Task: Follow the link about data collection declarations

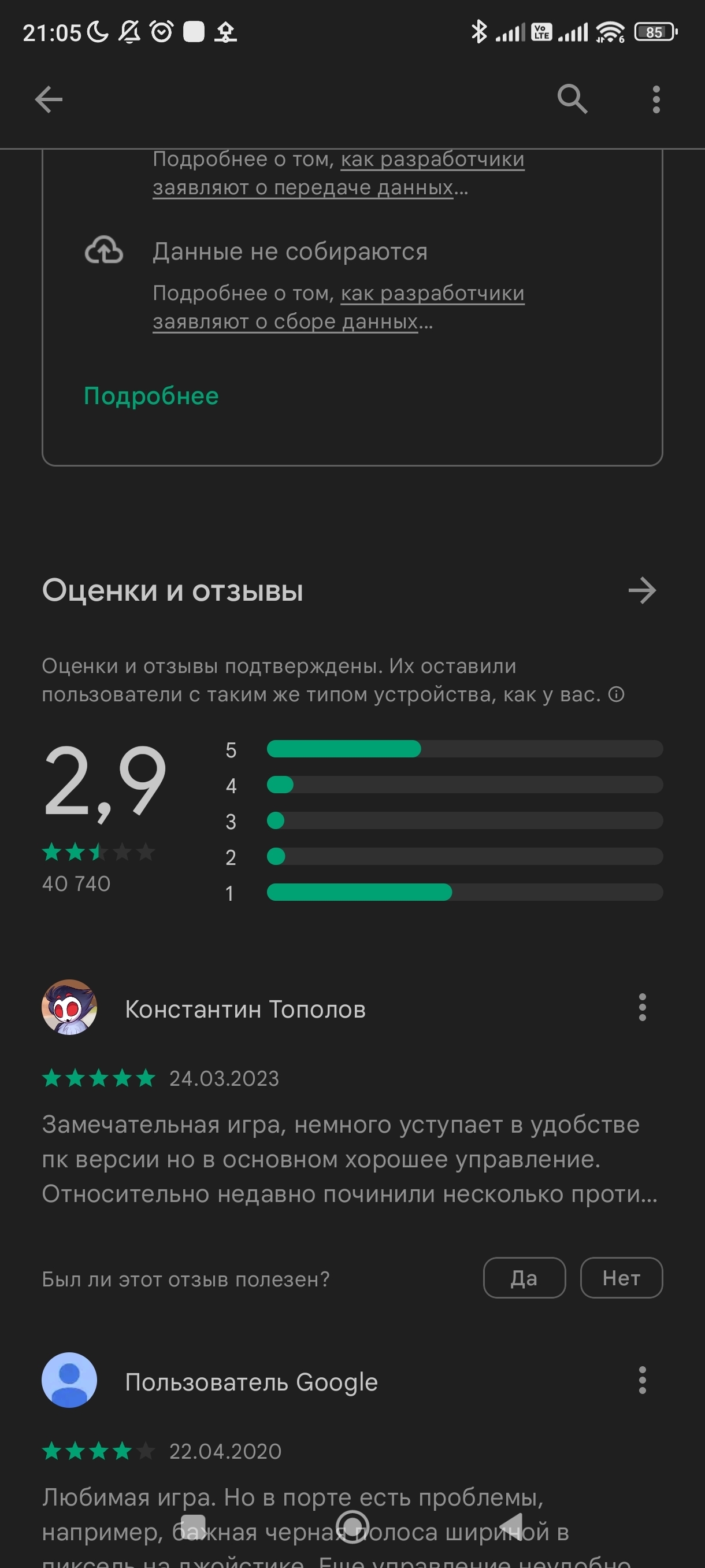Action: click(338, 308)
